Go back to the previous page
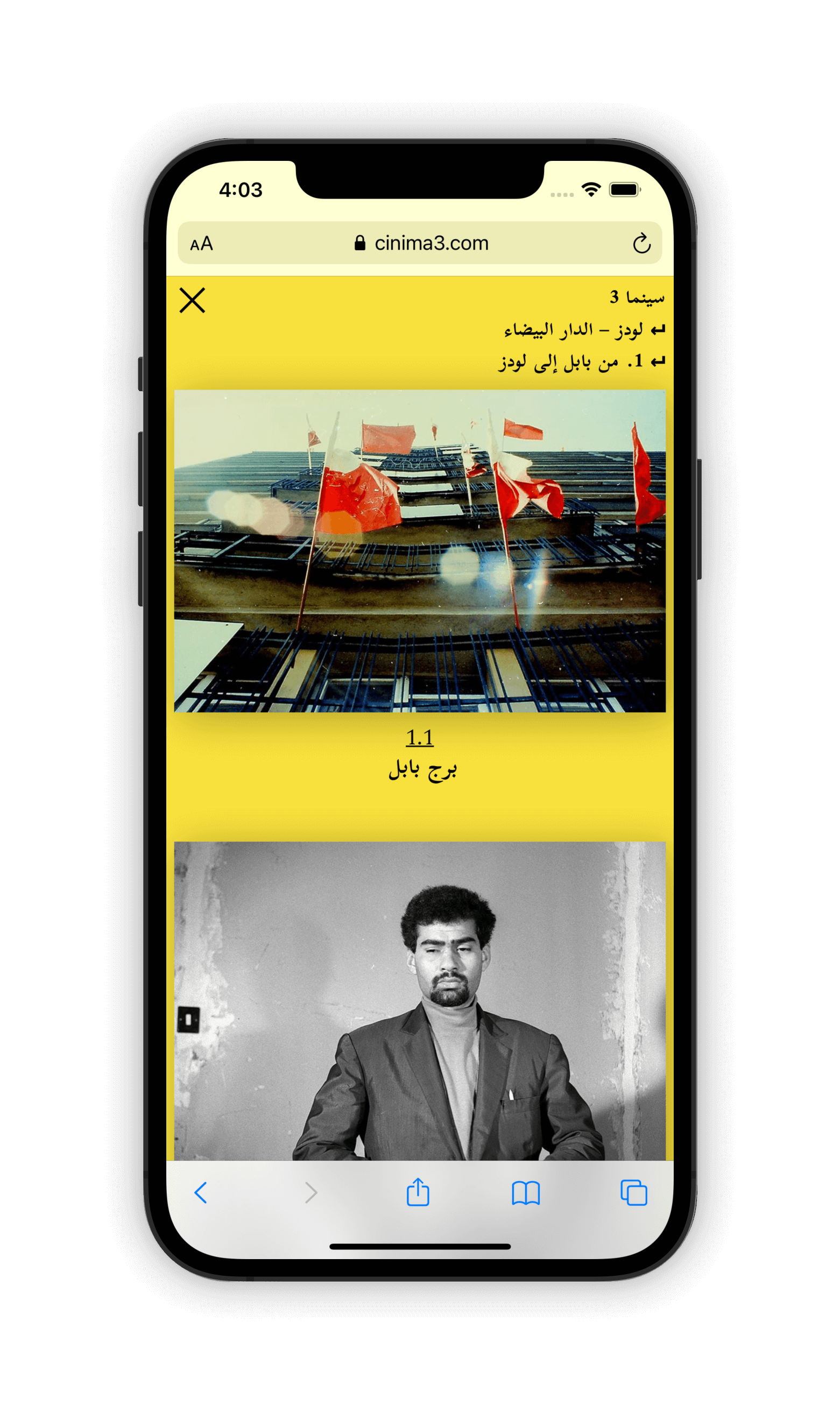Screen dimensions: 840x1420 point(201,1192)
